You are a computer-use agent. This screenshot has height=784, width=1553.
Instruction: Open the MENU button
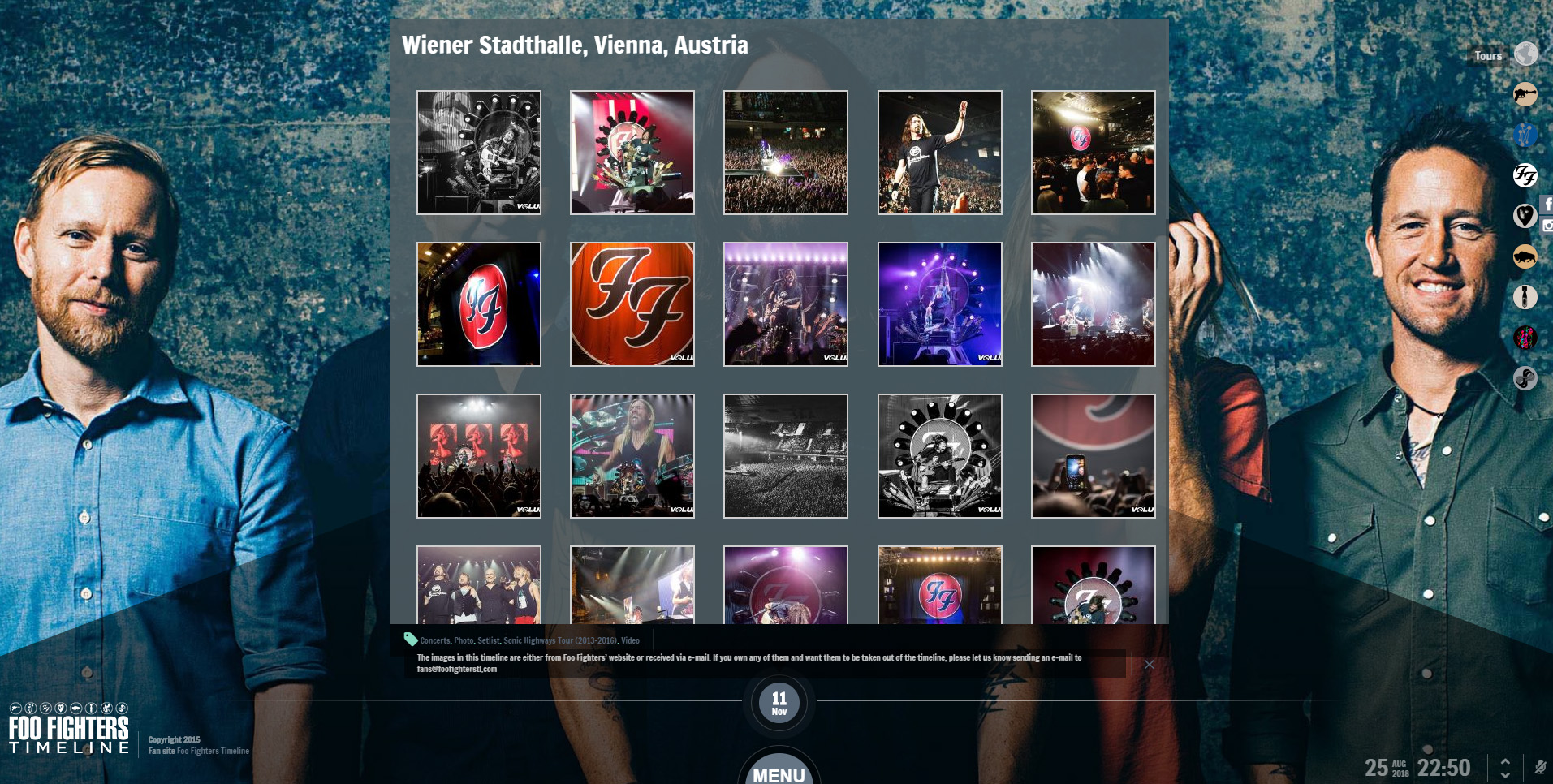(779, 772)
